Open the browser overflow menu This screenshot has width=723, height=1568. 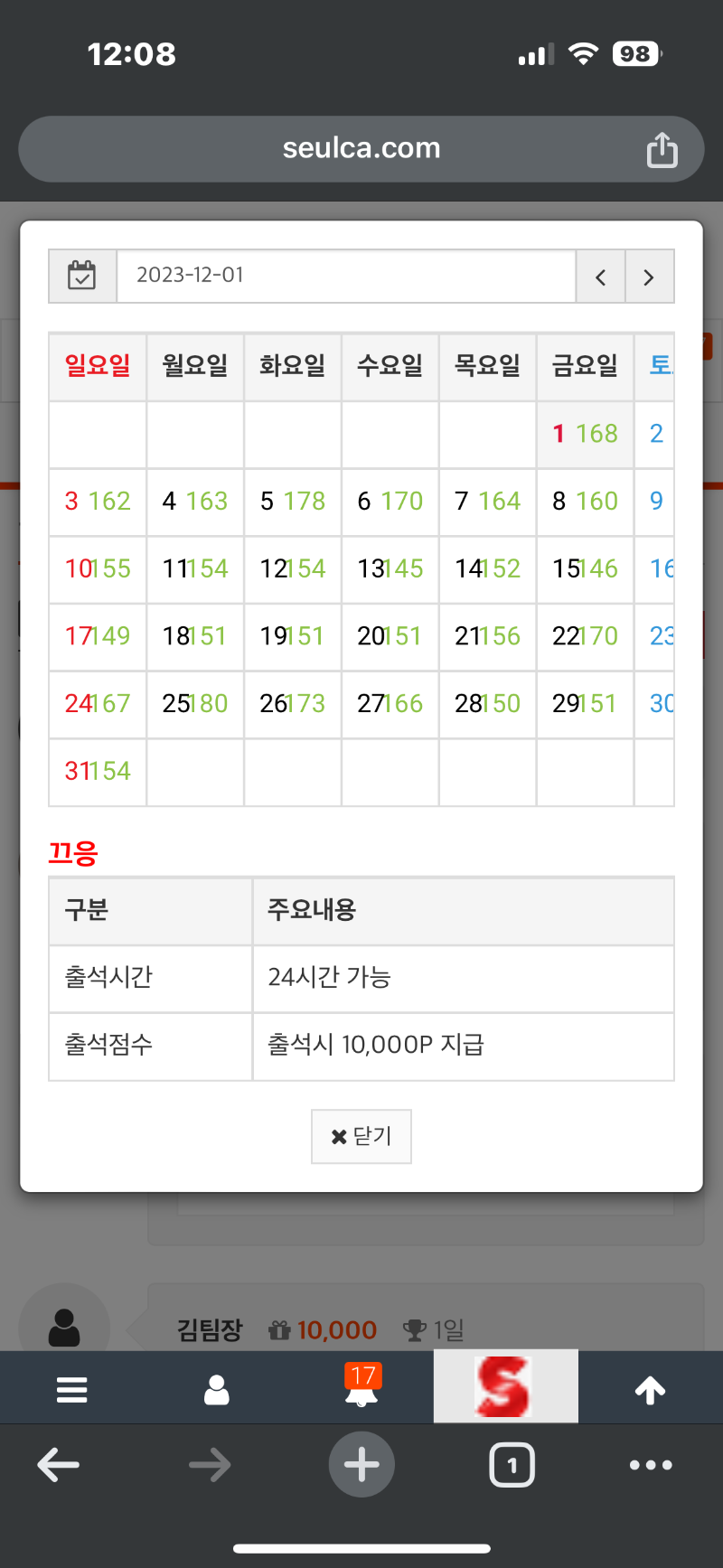pyautogui.click(x=651, y=1465)
